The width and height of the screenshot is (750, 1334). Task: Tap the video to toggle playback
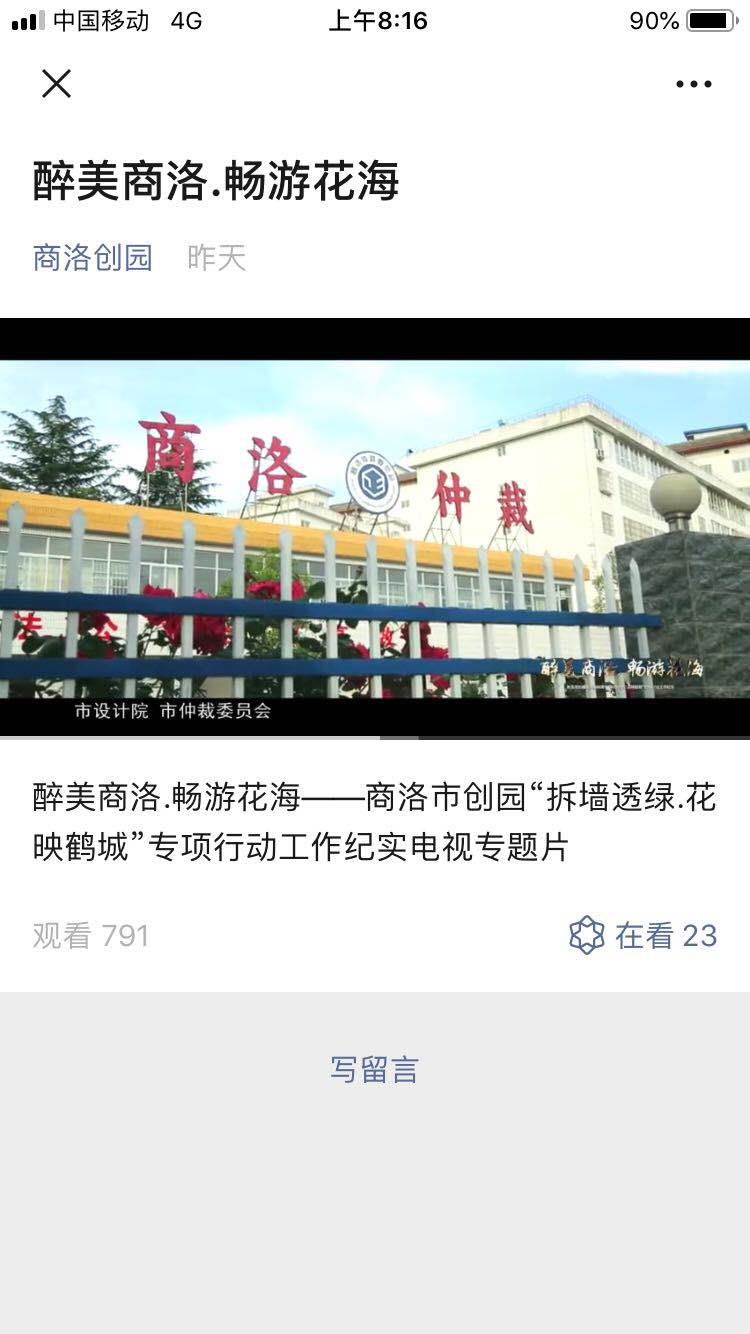(x=375, y=528)
